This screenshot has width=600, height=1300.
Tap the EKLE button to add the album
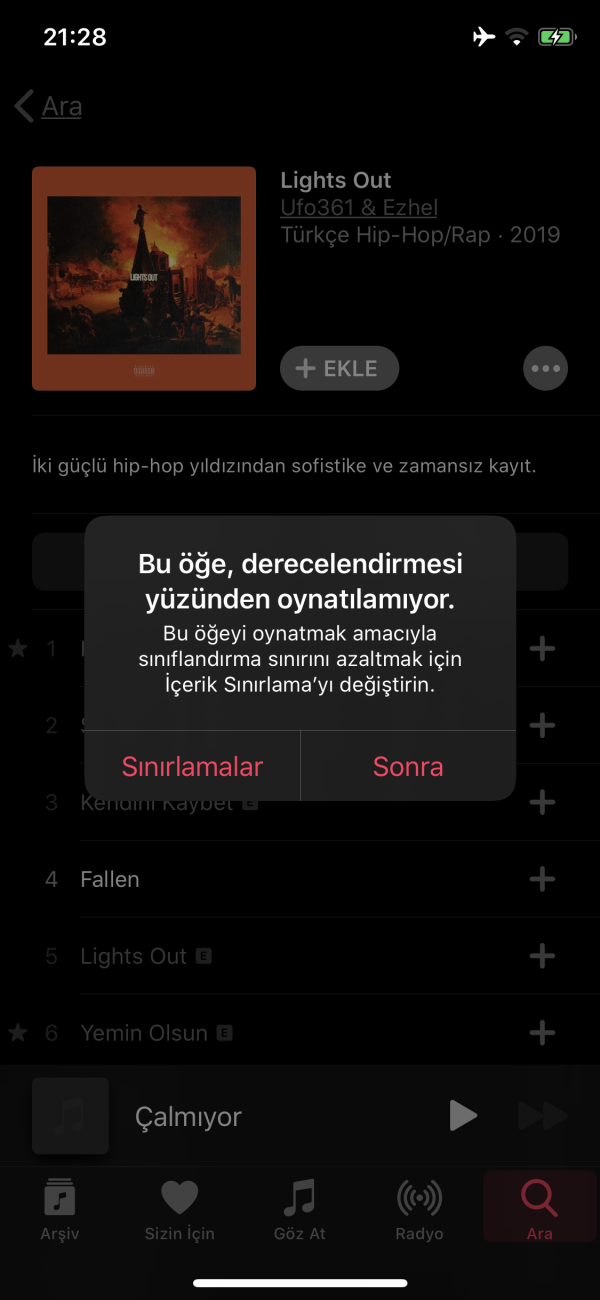339,368
